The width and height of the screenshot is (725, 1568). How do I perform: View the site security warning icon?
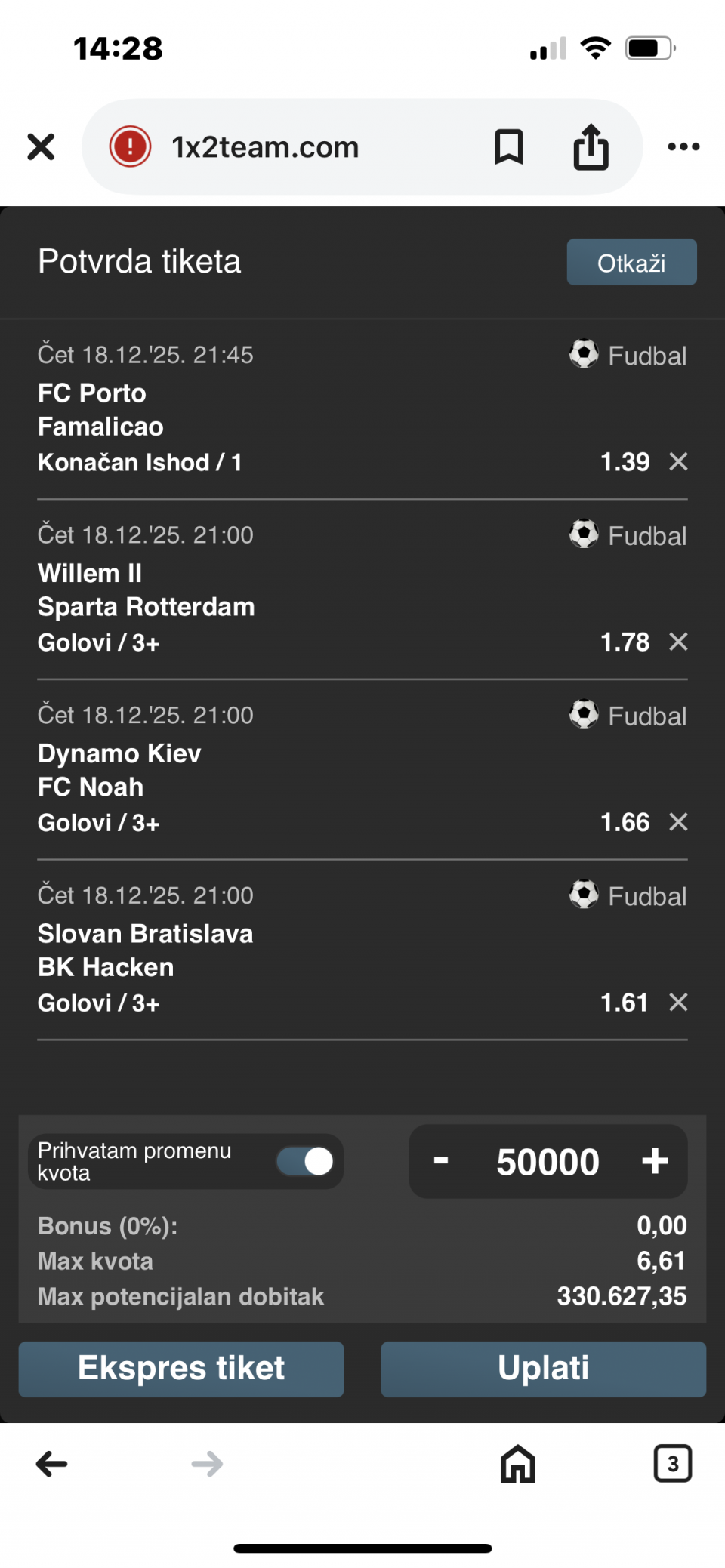[x=130, y=146]
